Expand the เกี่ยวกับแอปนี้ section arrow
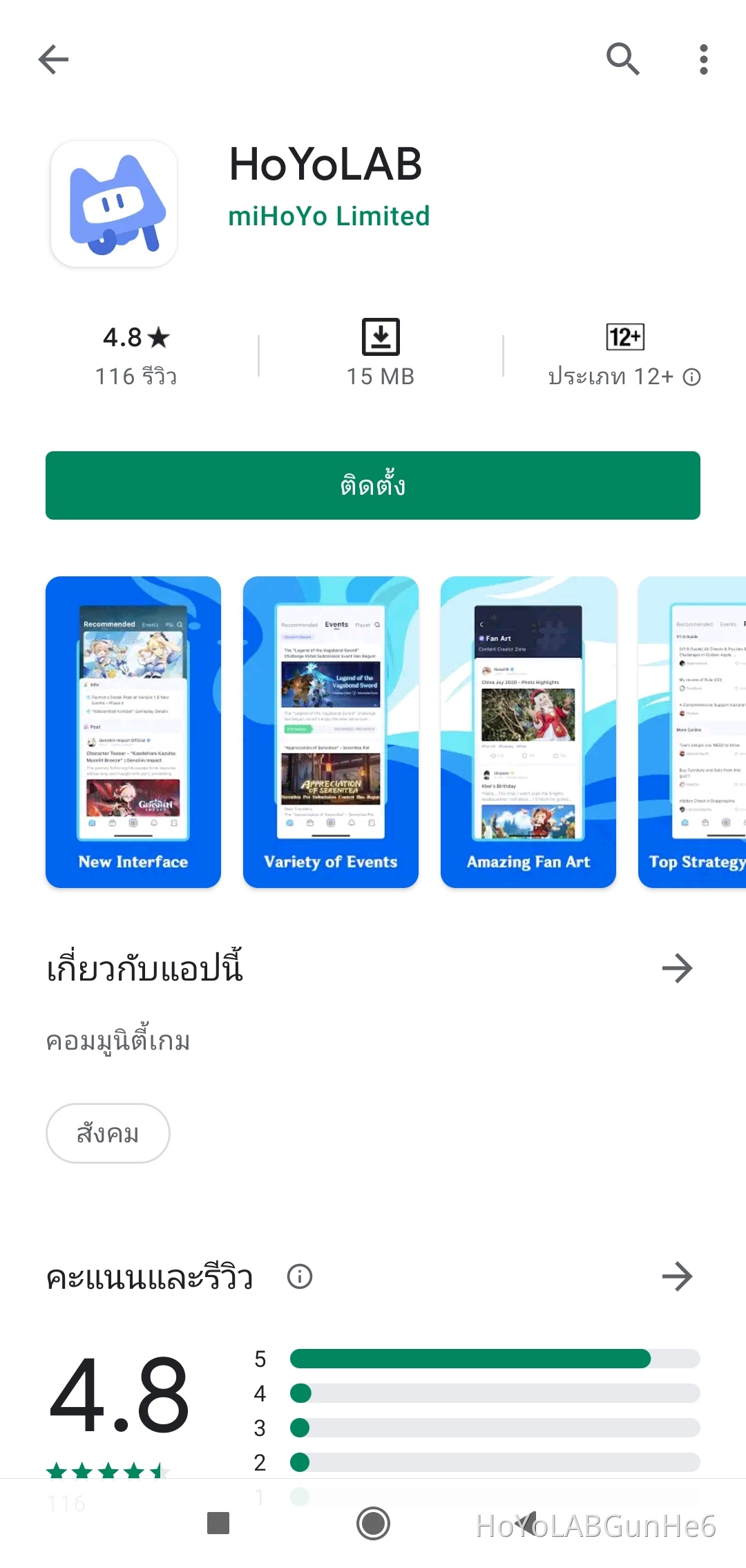This screenshot has width=746, height=1568. (x=678, y=967)
